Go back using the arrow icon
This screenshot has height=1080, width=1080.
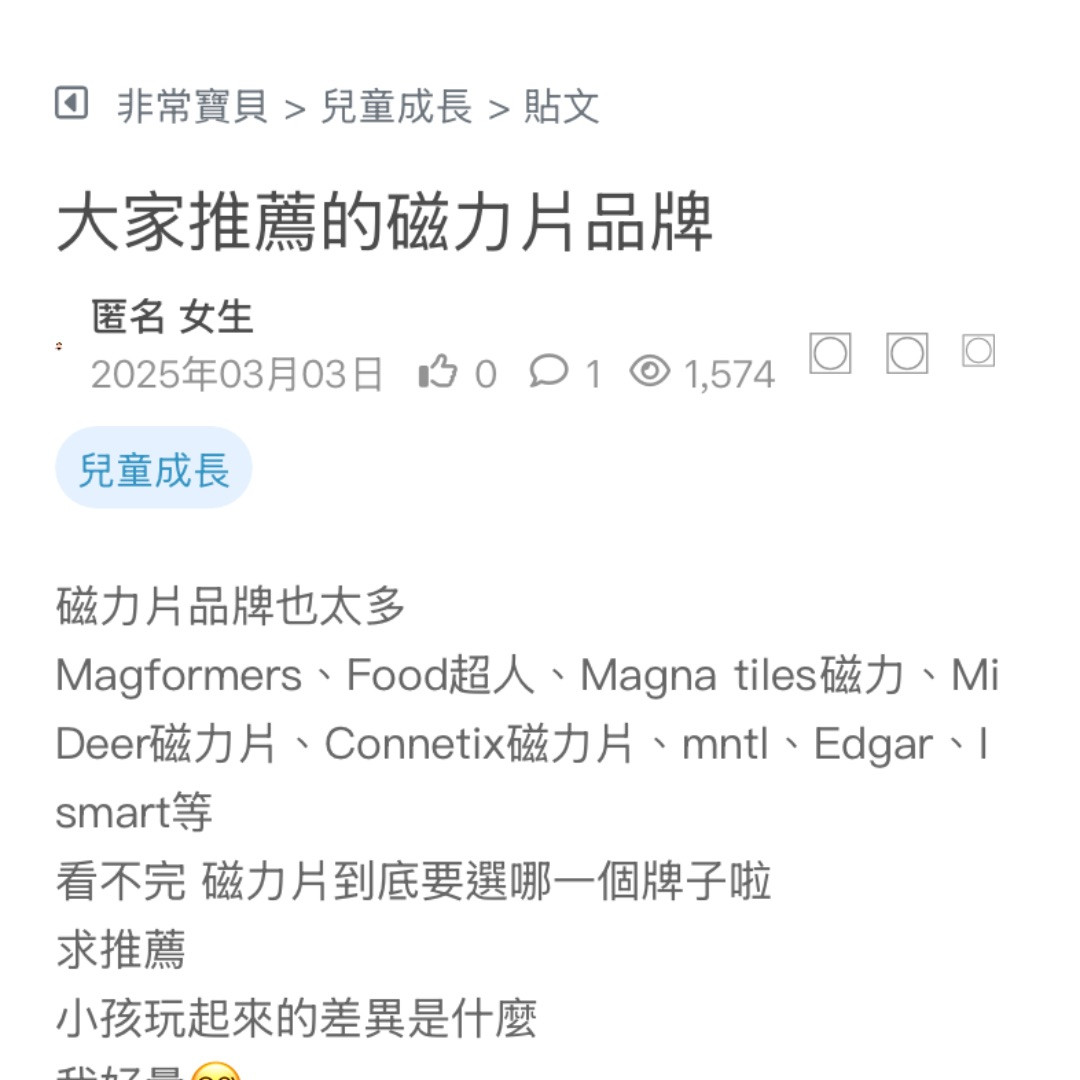(x=71, y=103)
